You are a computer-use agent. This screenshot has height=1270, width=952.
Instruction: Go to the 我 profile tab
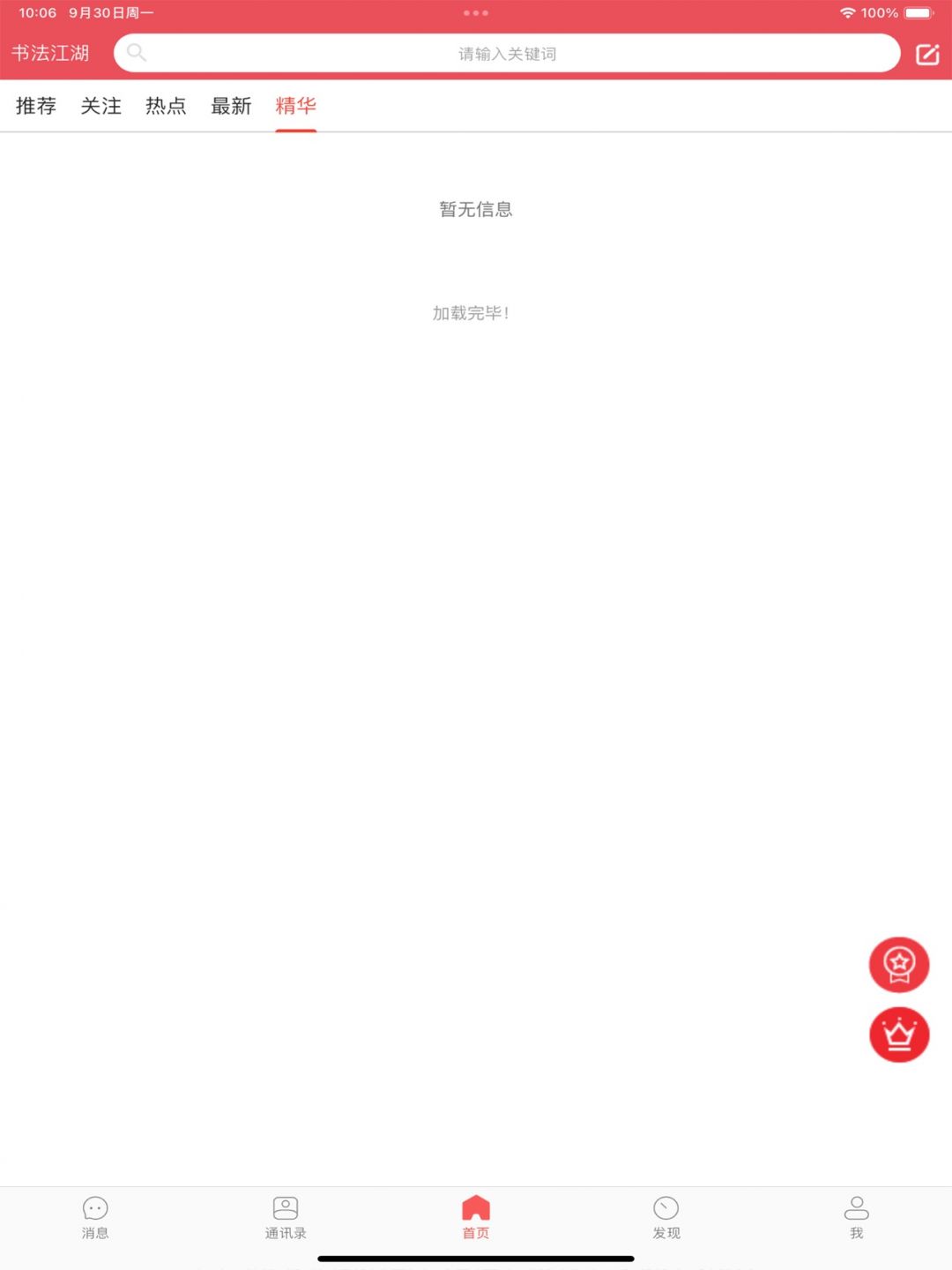pyautogui.click(x=857, y=1218)
